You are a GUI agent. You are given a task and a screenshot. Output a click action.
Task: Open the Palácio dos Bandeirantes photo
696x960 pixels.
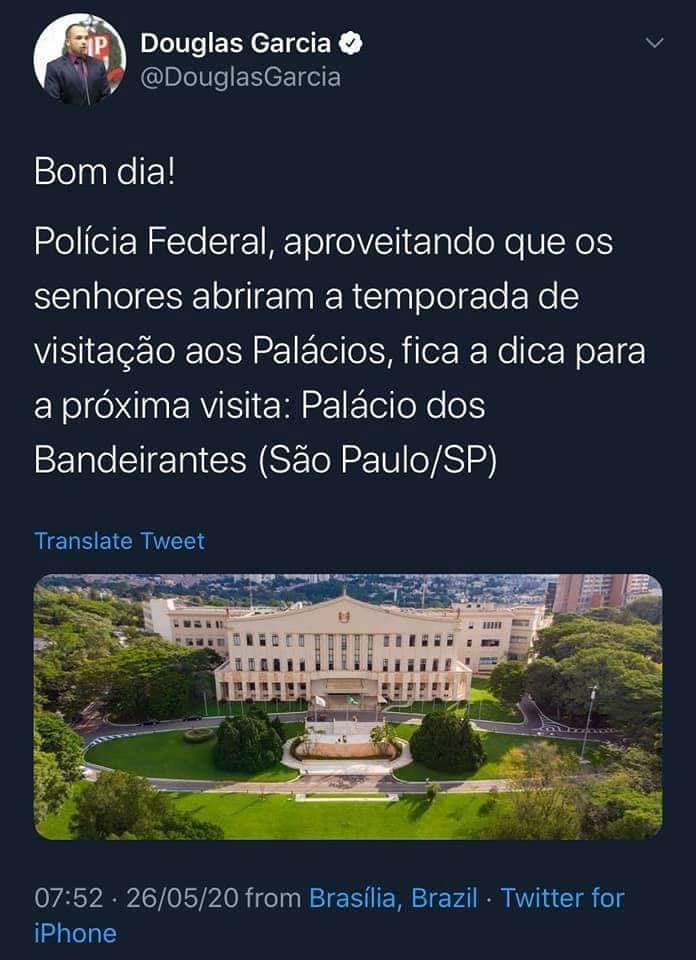pos(348,706)
